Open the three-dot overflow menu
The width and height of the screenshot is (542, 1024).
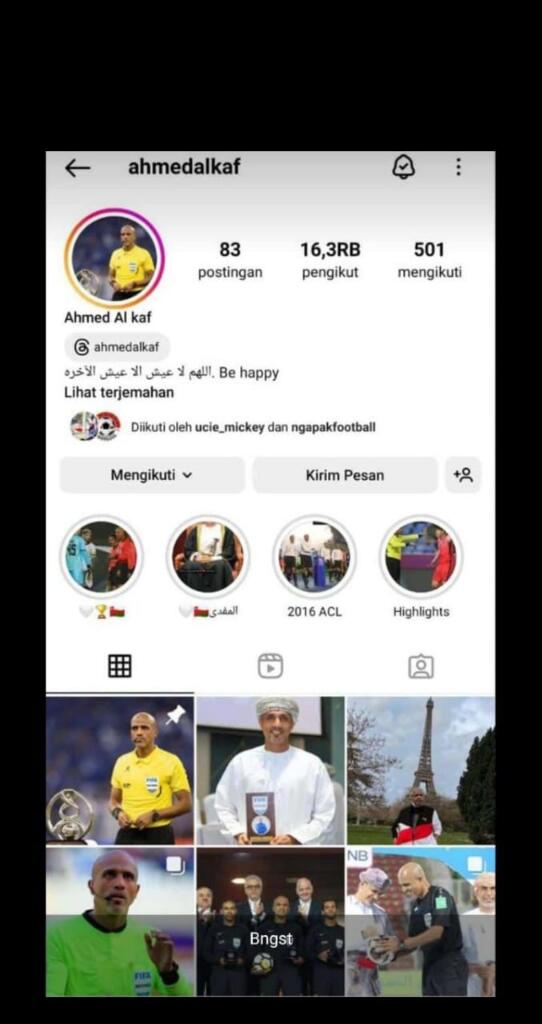(458, 167)
